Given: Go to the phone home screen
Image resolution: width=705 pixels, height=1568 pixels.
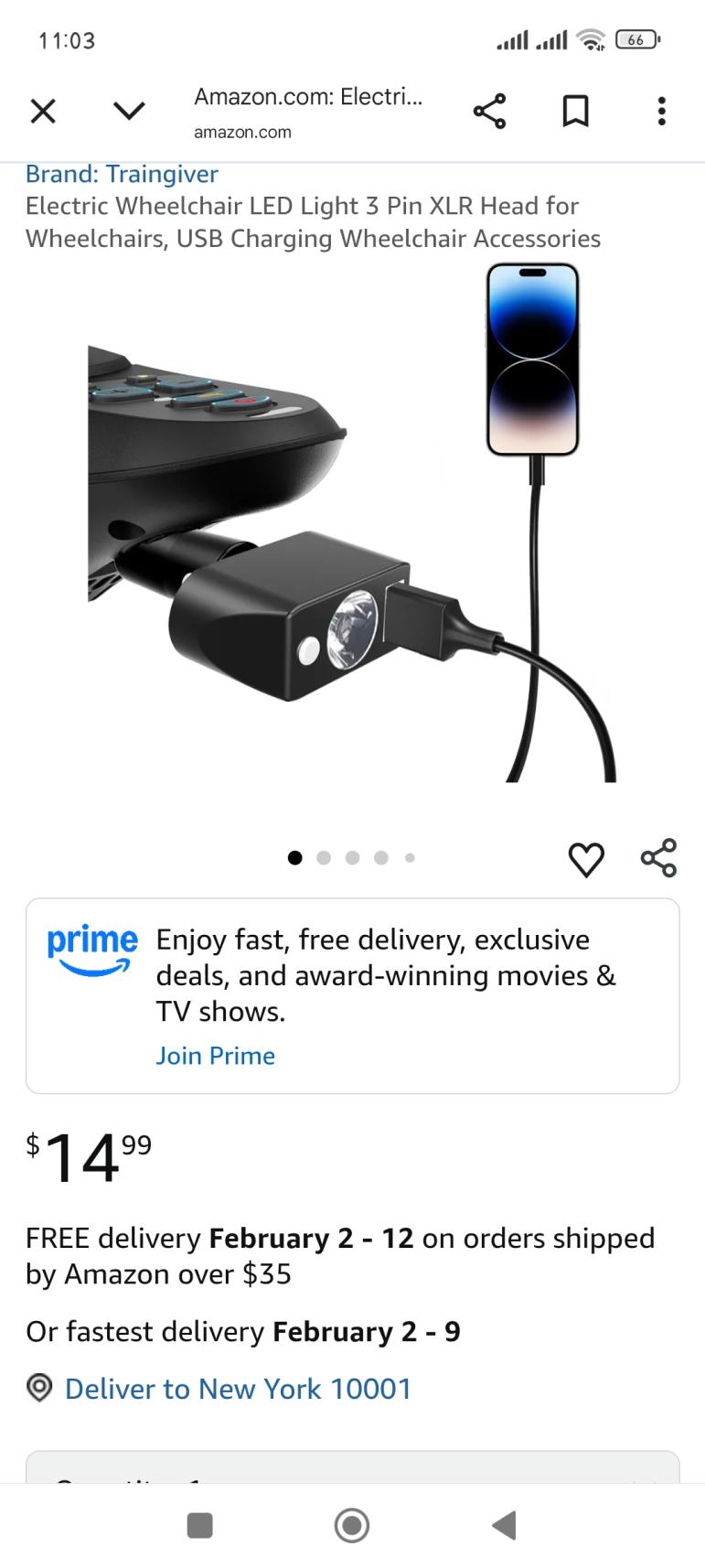Looking at the screenshot, I should point(352,1525).
